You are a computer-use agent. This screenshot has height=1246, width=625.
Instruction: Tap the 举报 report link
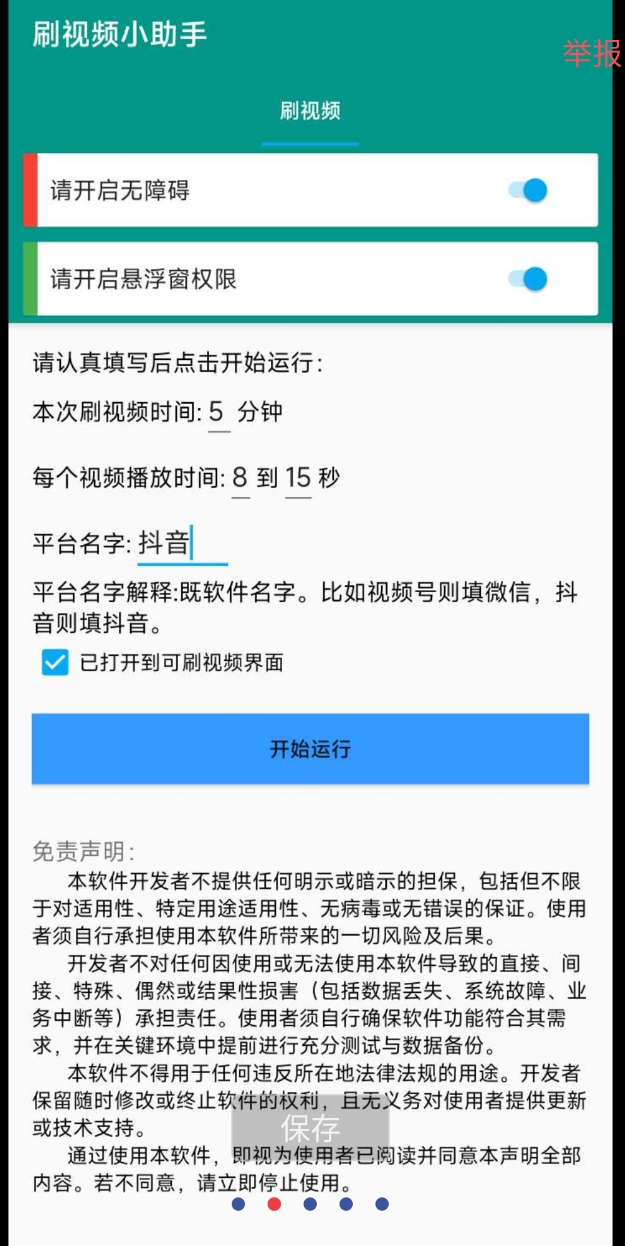coord(592,53)
